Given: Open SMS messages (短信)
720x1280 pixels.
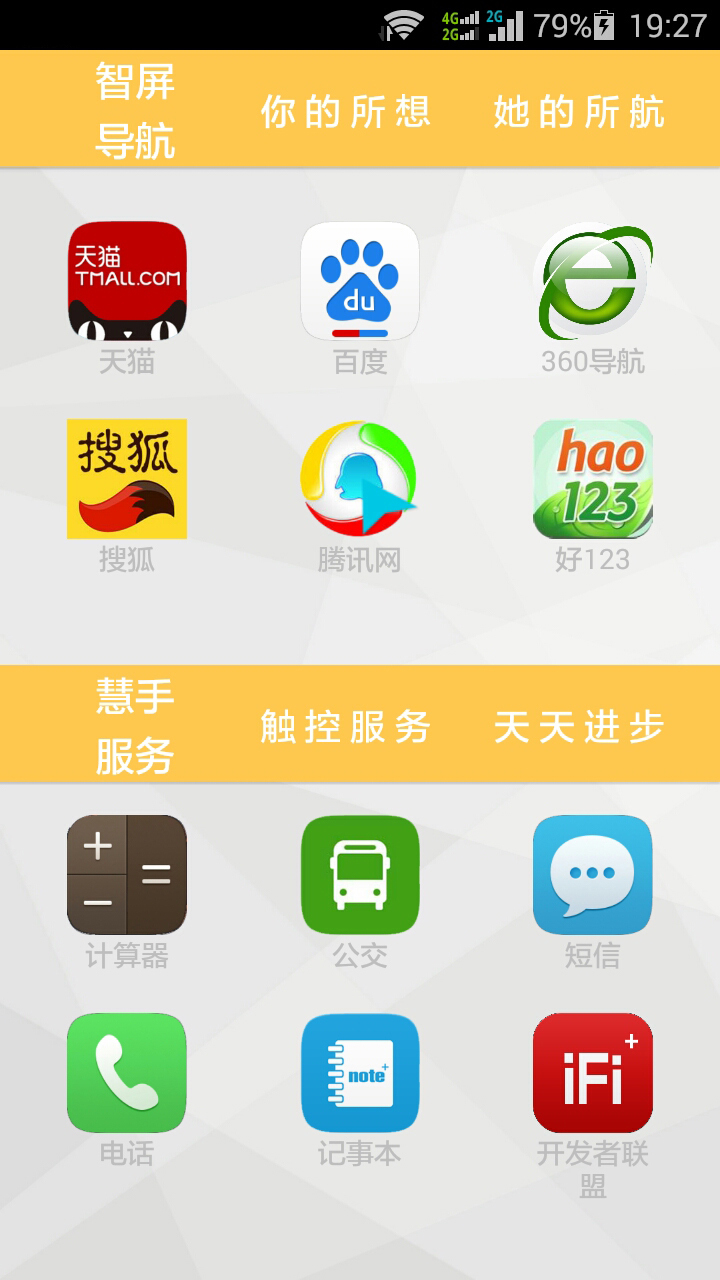Looking at the screenshot, I should click(593, 875).
